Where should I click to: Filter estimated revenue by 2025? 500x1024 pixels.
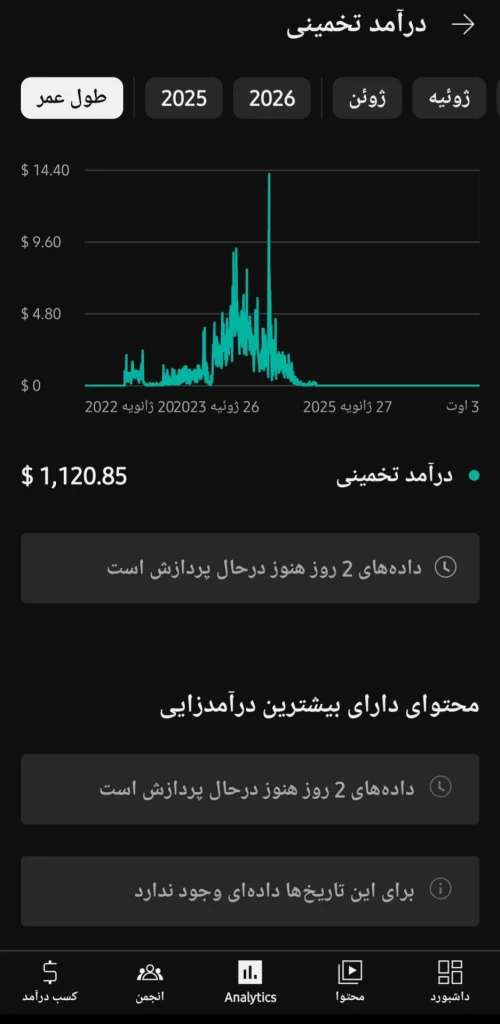click(183, 98)
